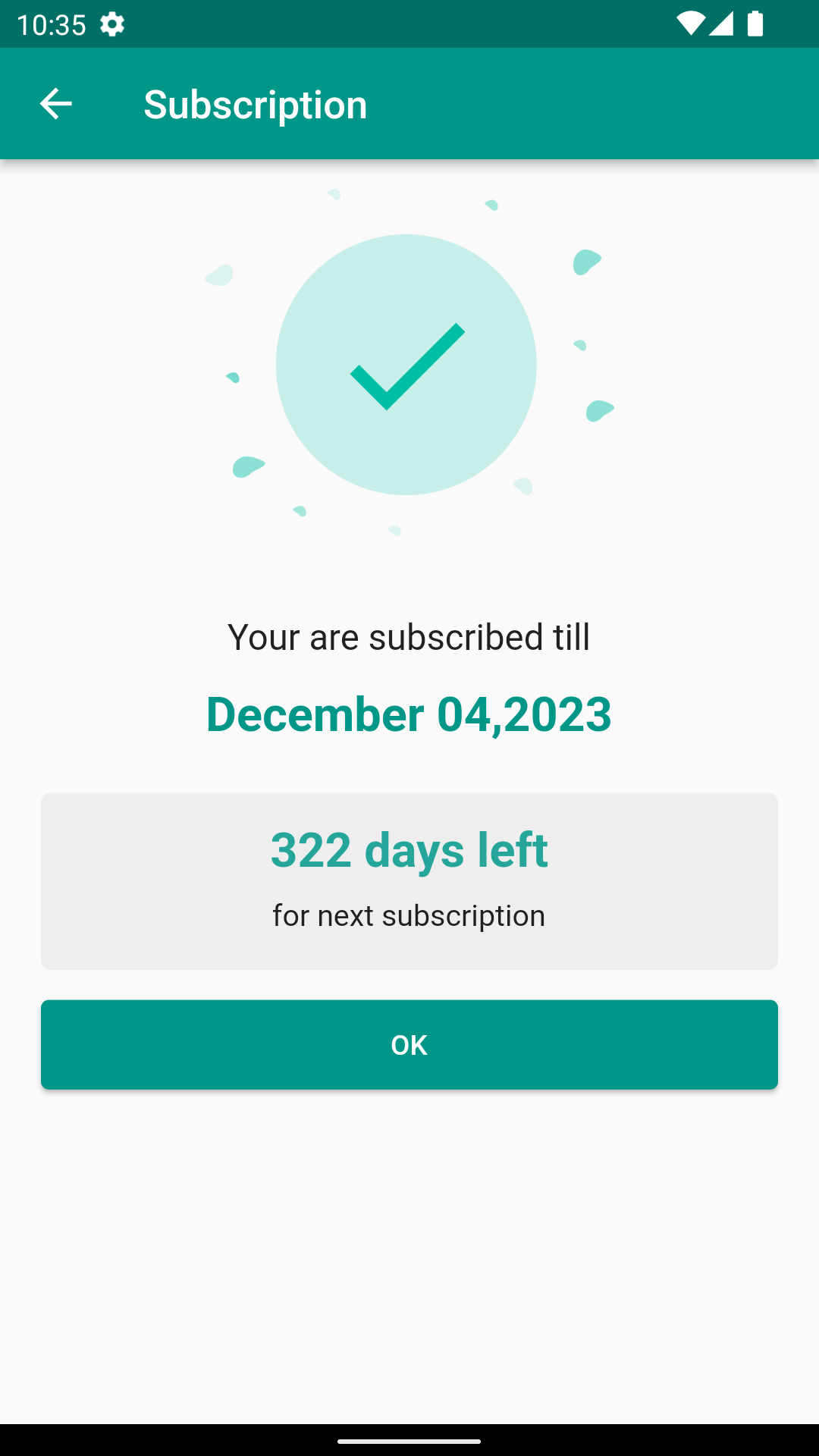Go back from the Subscription screen
Image resolution: width=819 pixels, height=1456 pixels.
pos(55,104)
